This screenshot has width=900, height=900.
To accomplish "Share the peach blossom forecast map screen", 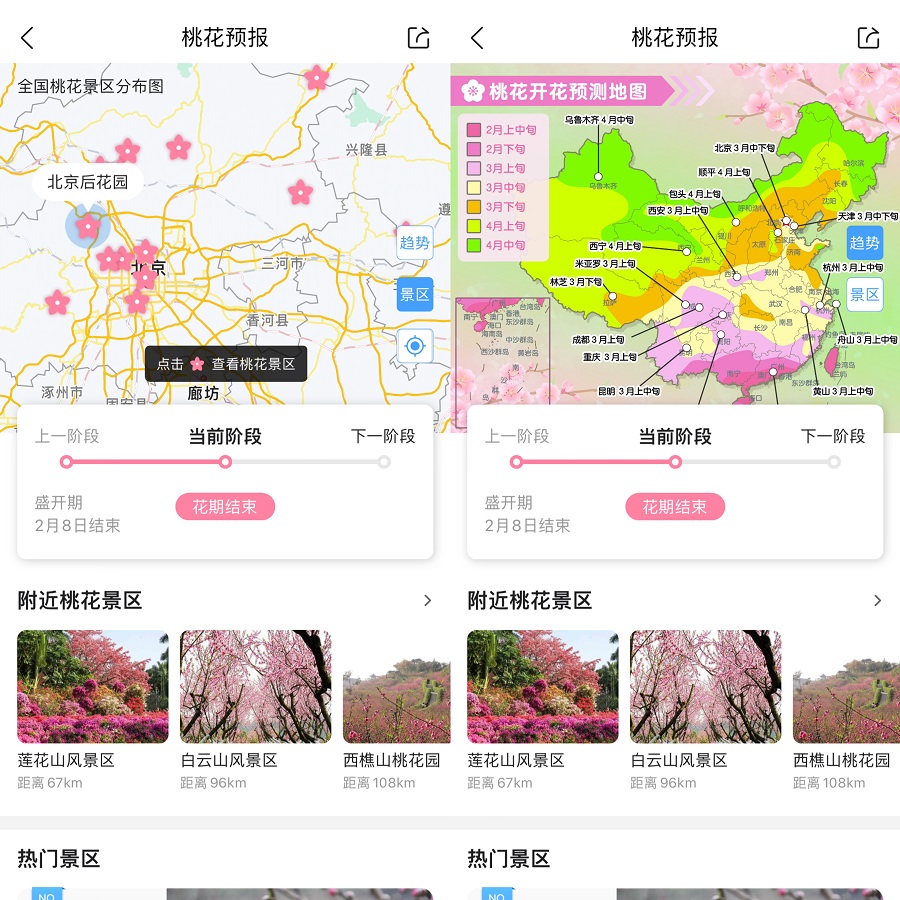I will (x=868, y=38).
